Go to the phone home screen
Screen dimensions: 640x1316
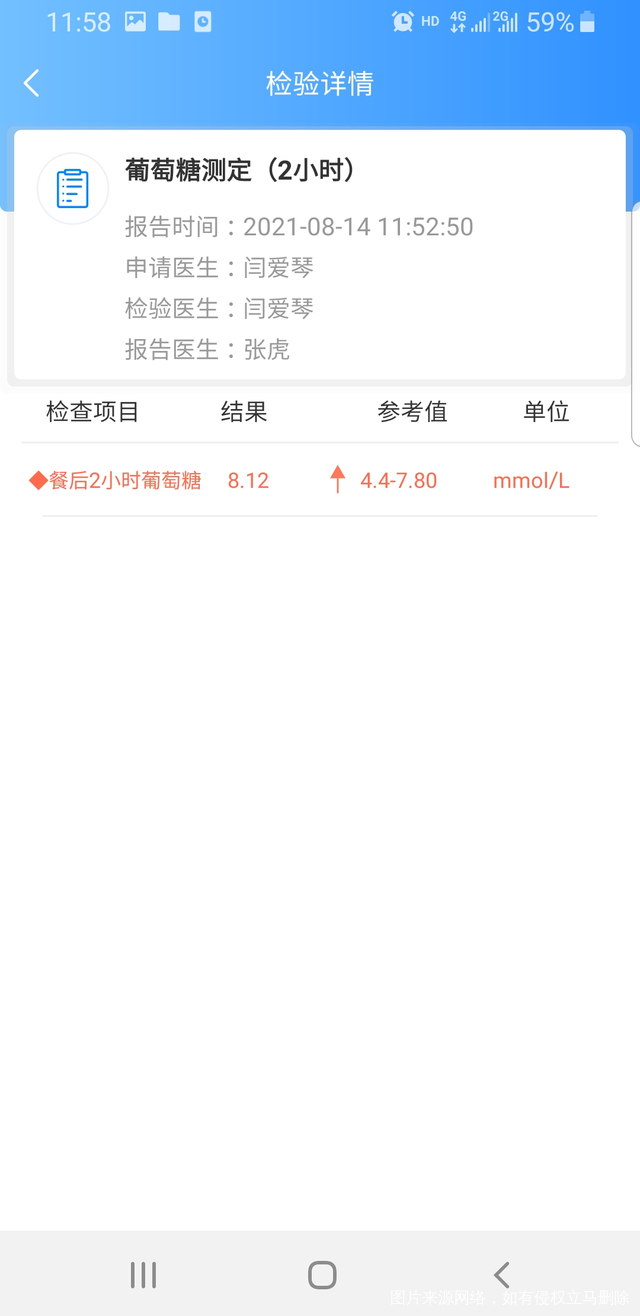click(322, 1274)
